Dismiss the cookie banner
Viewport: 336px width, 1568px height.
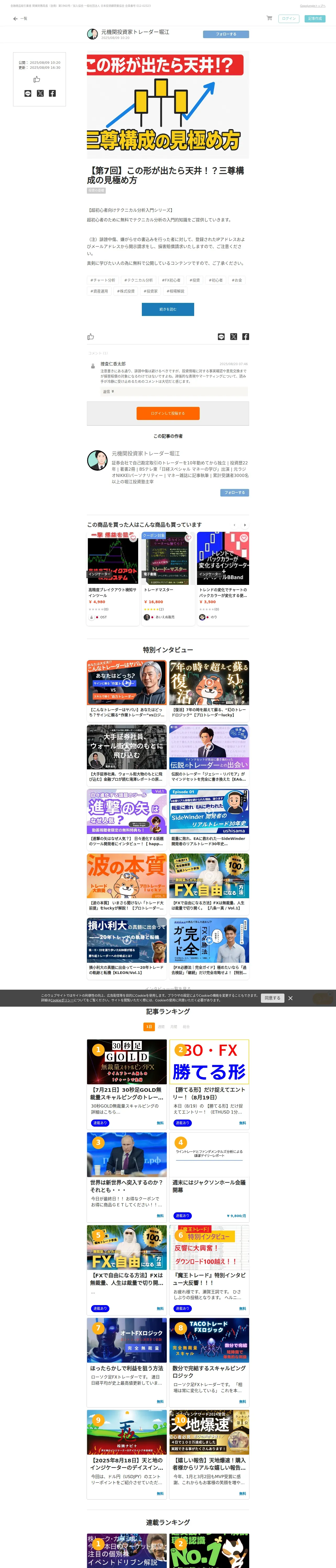(x=290, y=998)
